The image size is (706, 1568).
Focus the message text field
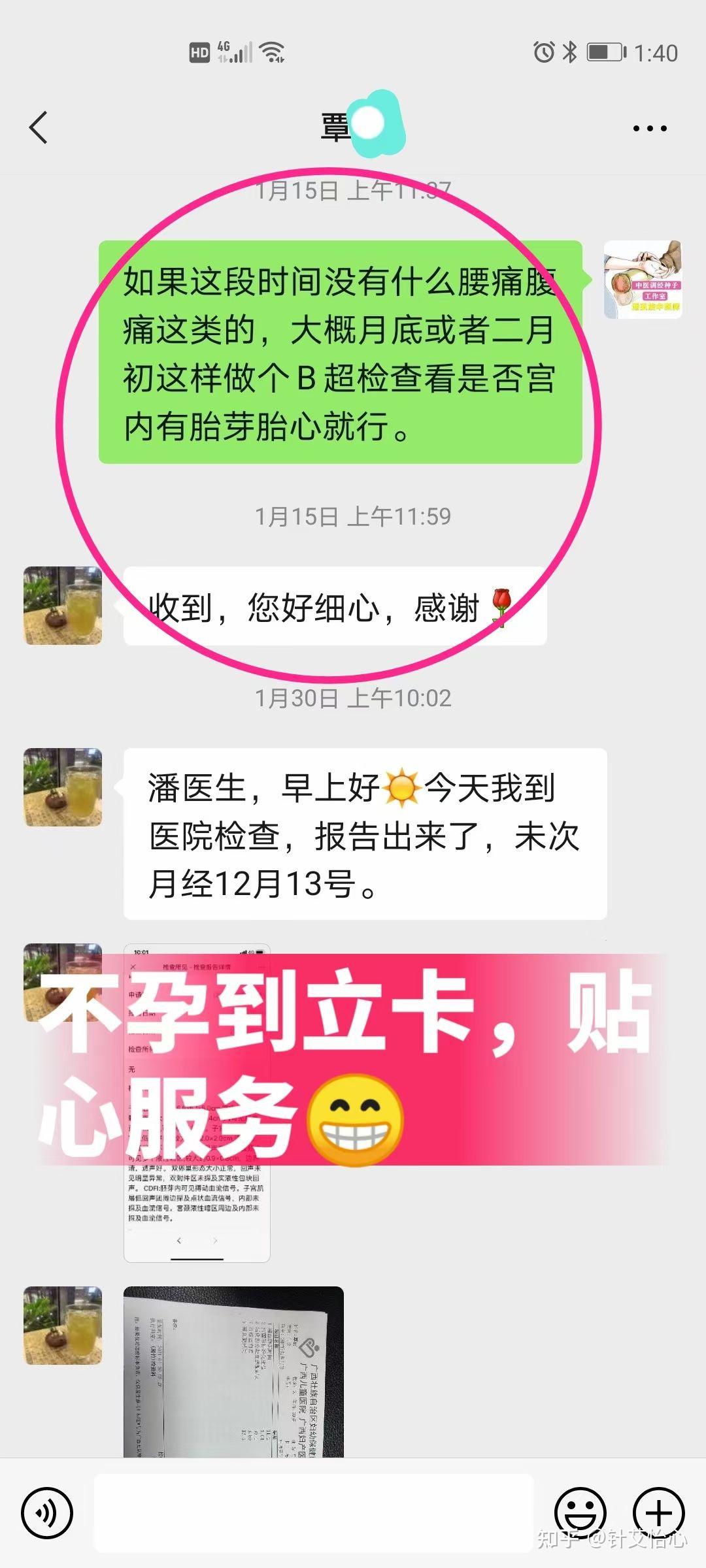pyautogui.click(x=314, y=1512)
